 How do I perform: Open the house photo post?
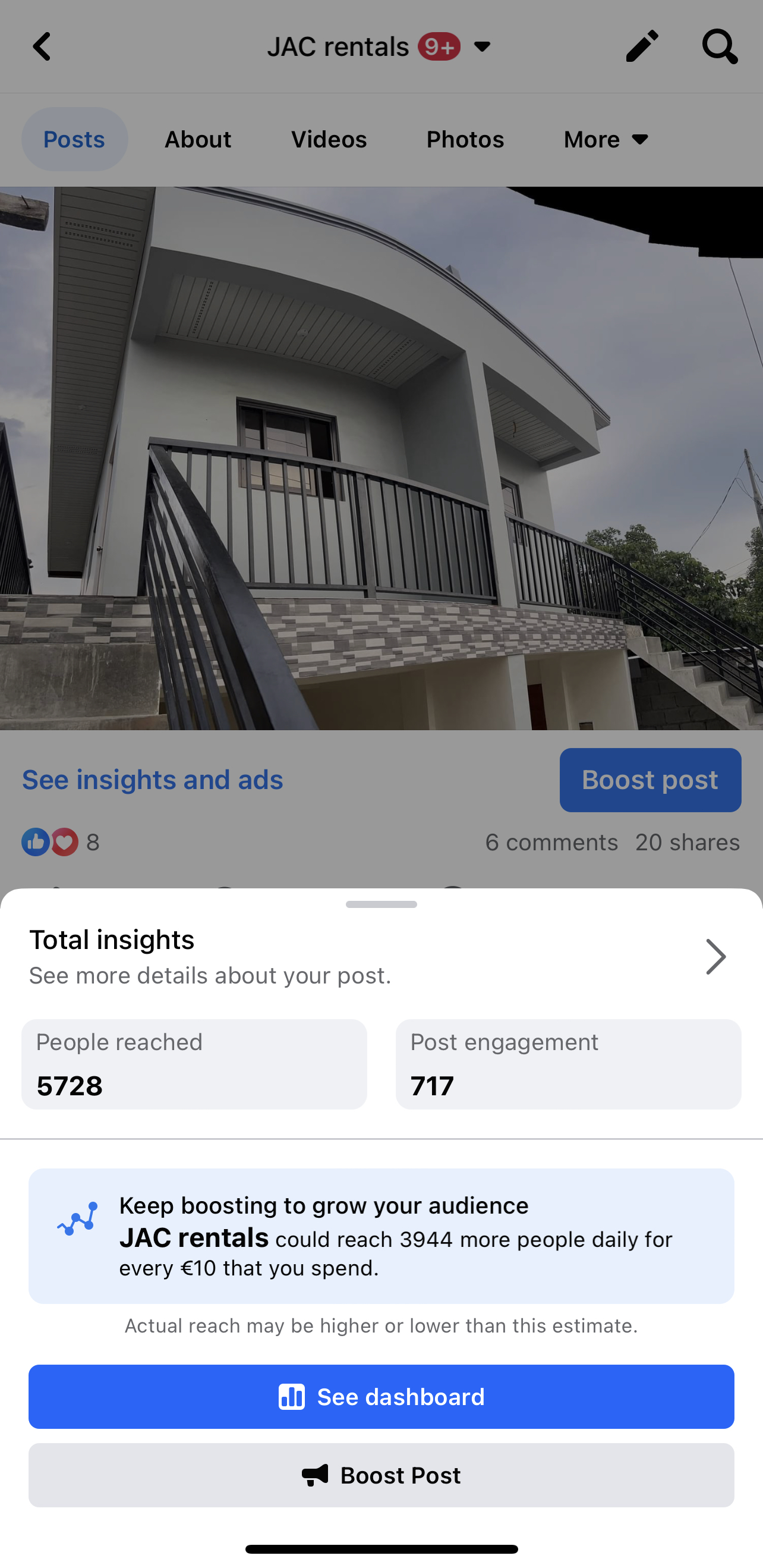(x=381, y=458)
